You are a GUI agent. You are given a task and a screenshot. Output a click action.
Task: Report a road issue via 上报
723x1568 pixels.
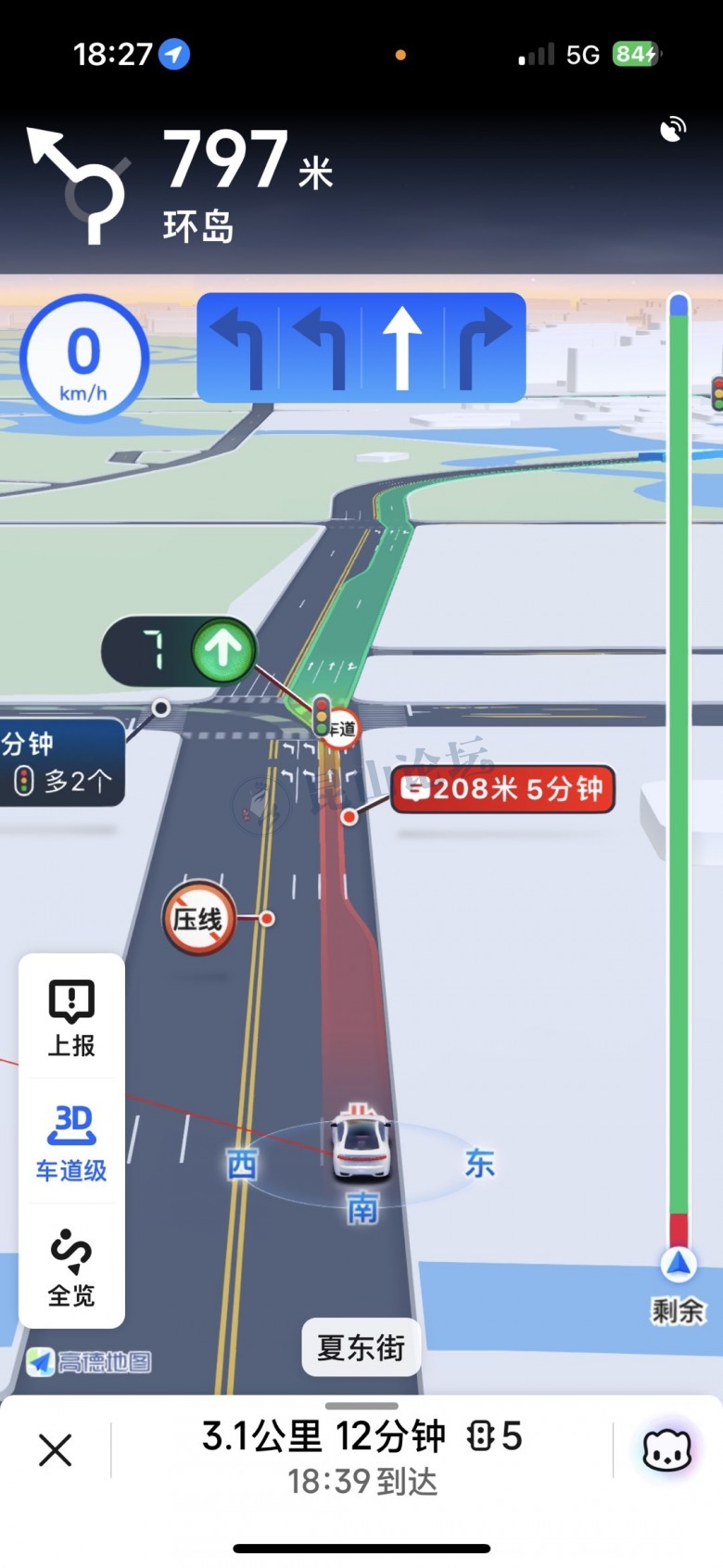coord(71,1018)
